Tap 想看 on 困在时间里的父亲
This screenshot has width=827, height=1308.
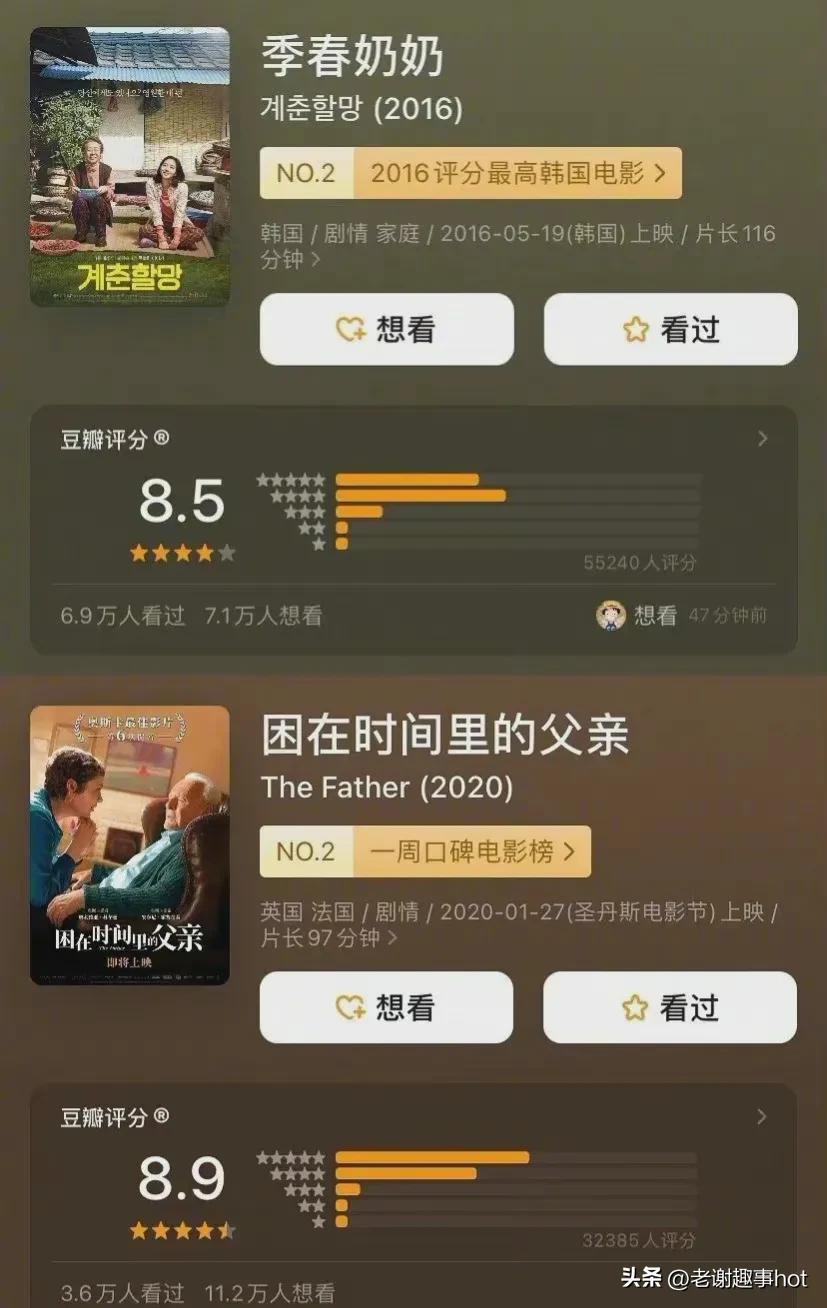(386, 1007)
